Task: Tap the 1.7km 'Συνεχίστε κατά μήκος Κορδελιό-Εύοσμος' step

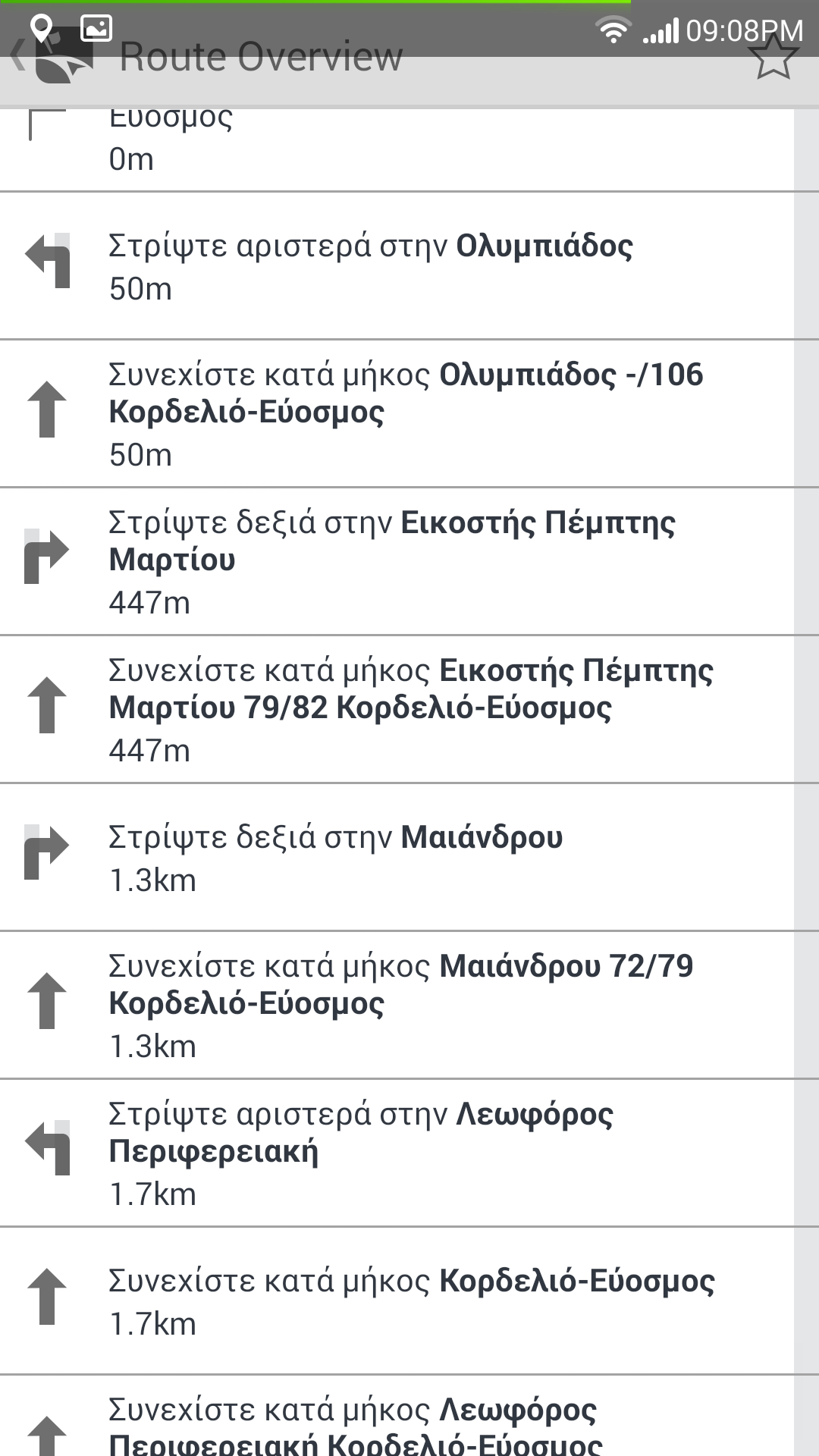Action: (x=394, y=1301)
